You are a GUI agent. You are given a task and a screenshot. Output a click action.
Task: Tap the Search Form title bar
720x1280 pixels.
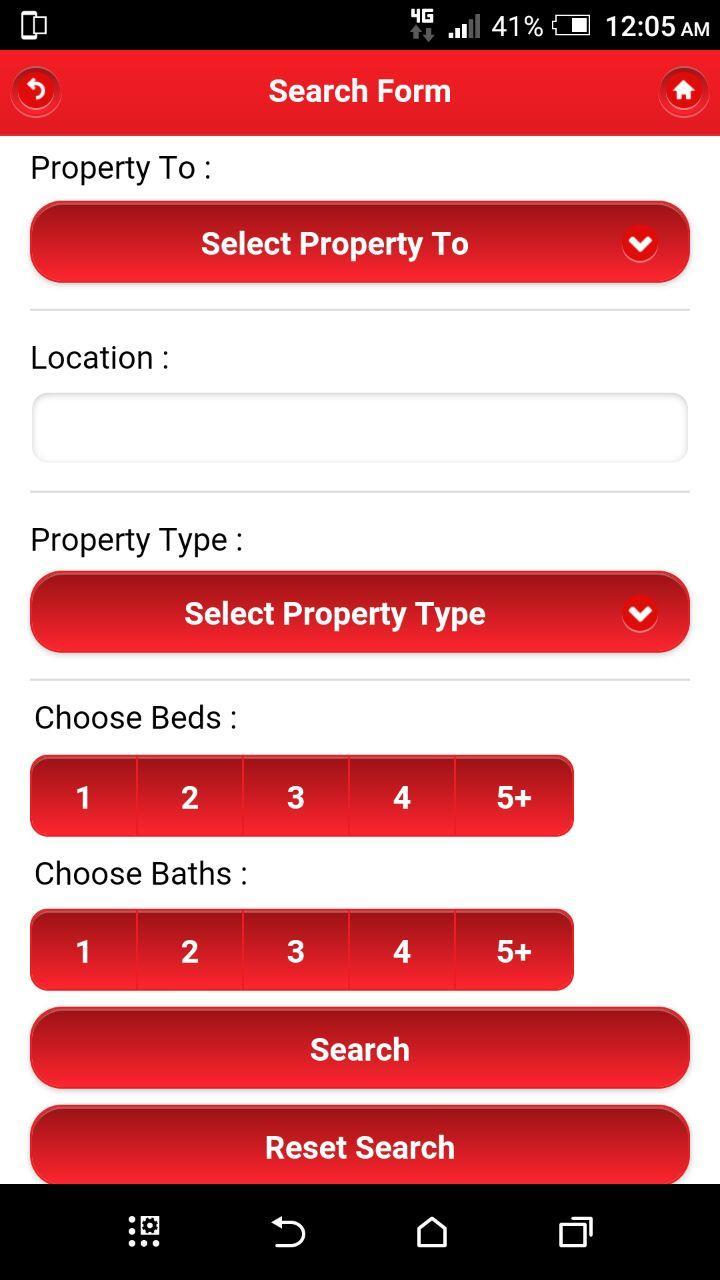359,90
